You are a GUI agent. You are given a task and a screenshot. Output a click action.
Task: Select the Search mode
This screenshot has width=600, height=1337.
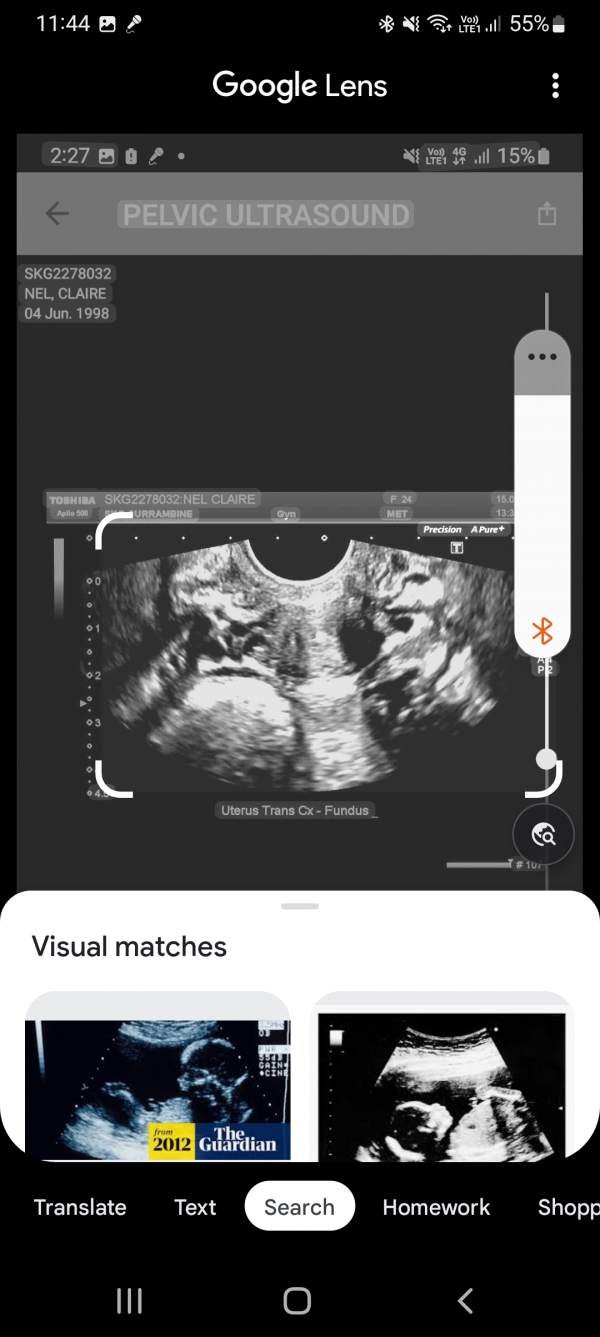point(299,1207)
